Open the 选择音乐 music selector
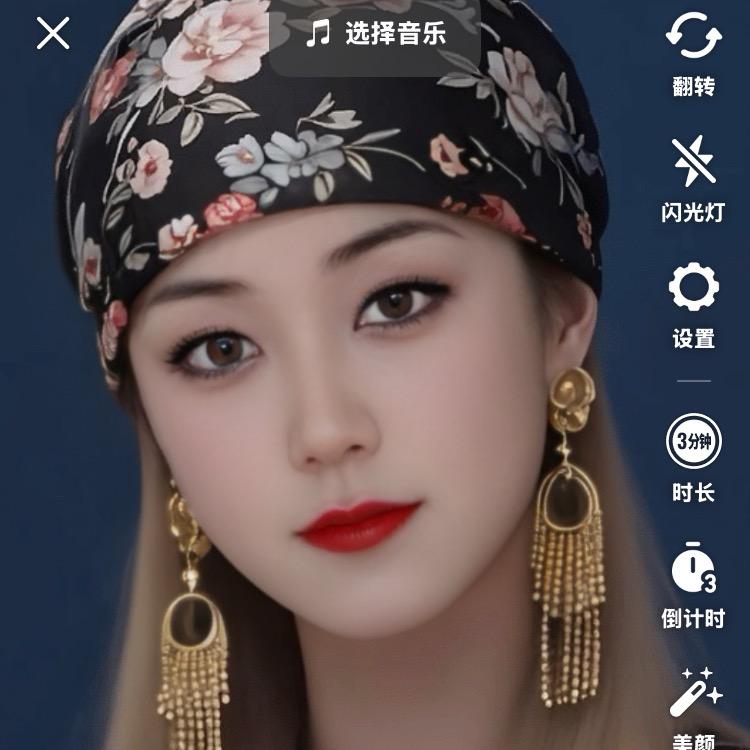The width and height of the screenshot is (750, 750). click(x=375, y=33)
